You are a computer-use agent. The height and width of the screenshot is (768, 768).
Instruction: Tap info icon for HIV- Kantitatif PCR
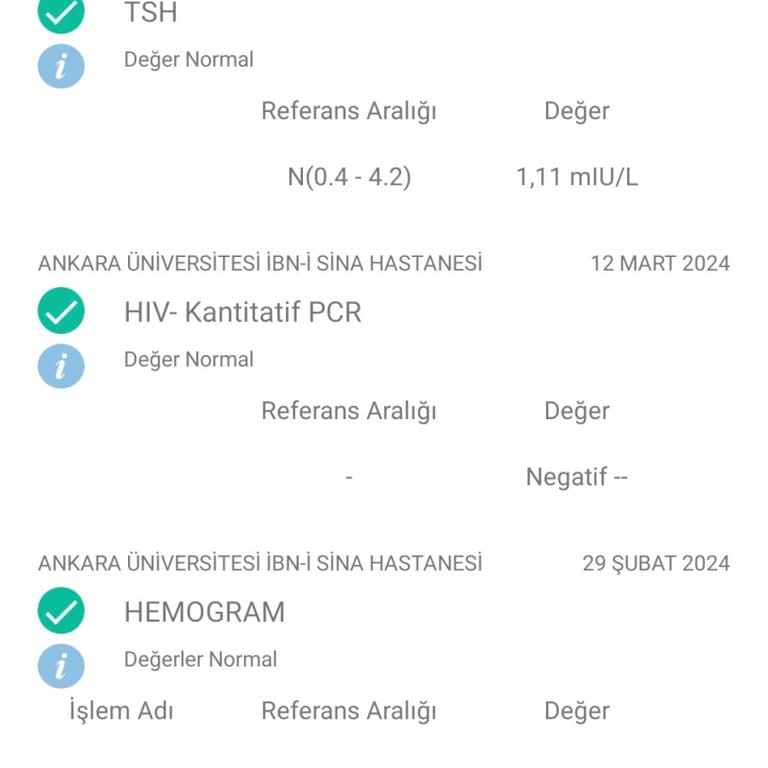click(61, 366)
